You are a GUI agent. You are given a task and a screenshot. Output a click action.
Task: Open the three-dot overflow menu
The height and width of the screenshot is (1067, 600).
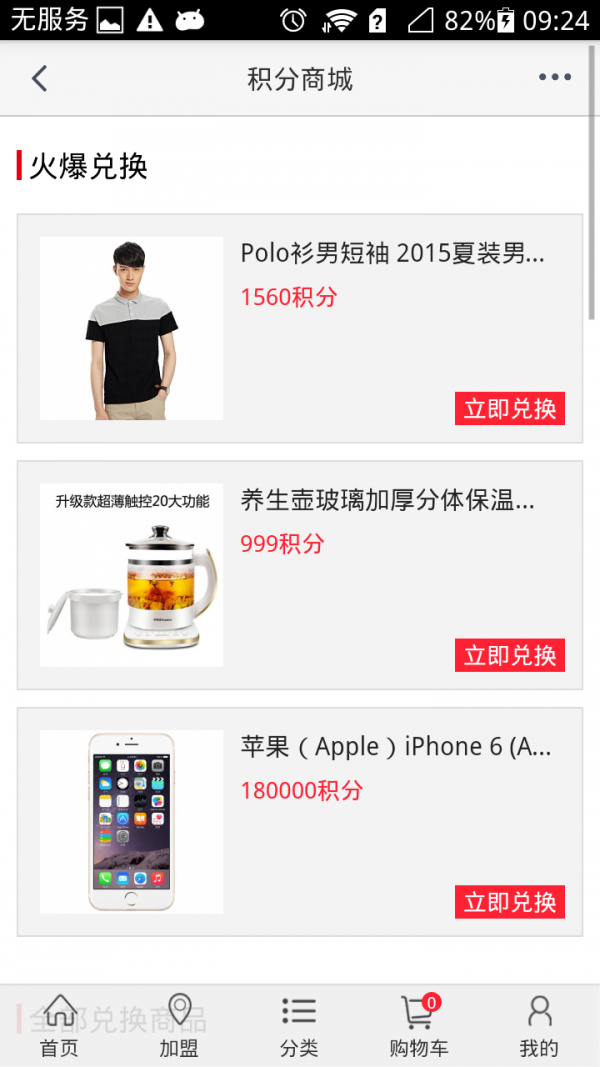point(554,78)
